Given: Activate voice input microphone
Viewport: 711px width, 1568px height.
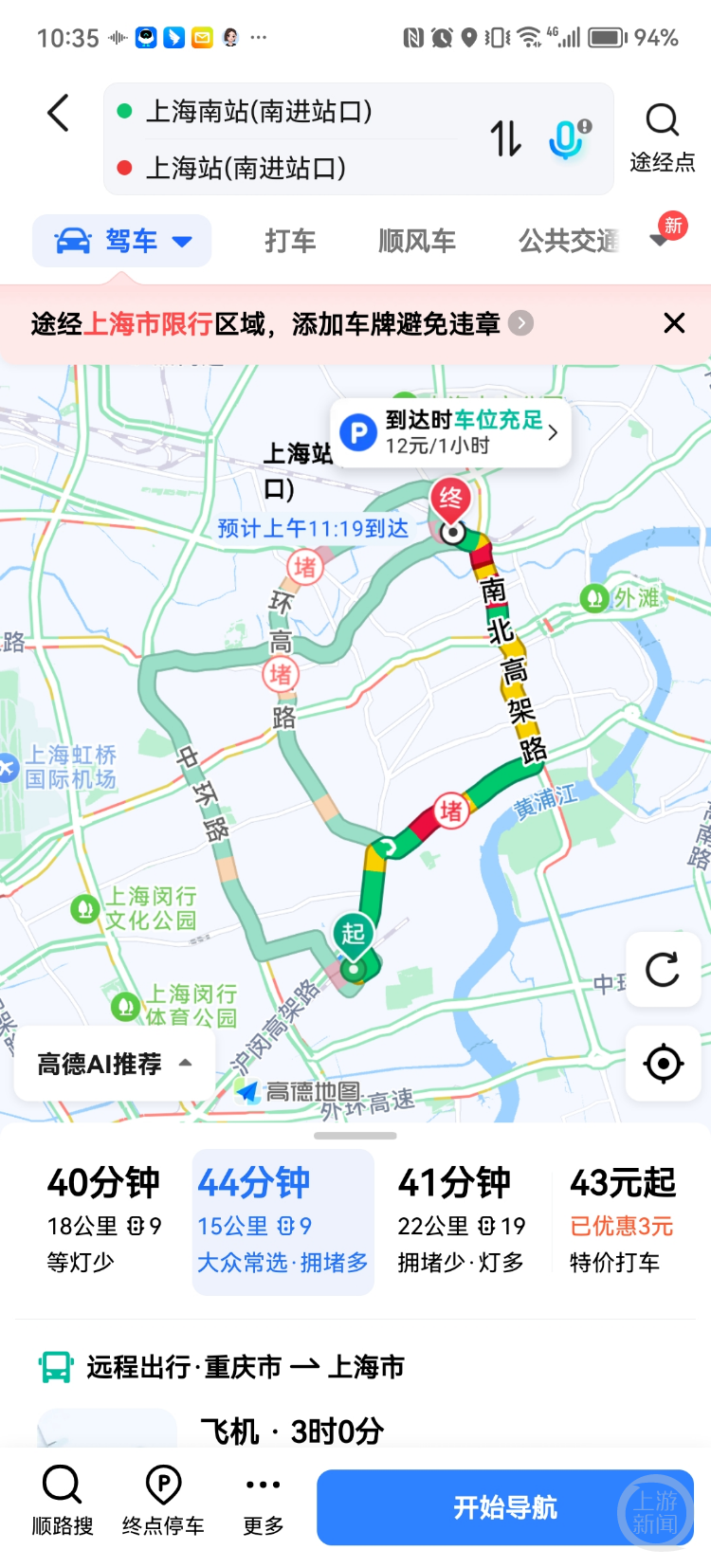Looking at the screenshot, I should click(x=569, y=138).
